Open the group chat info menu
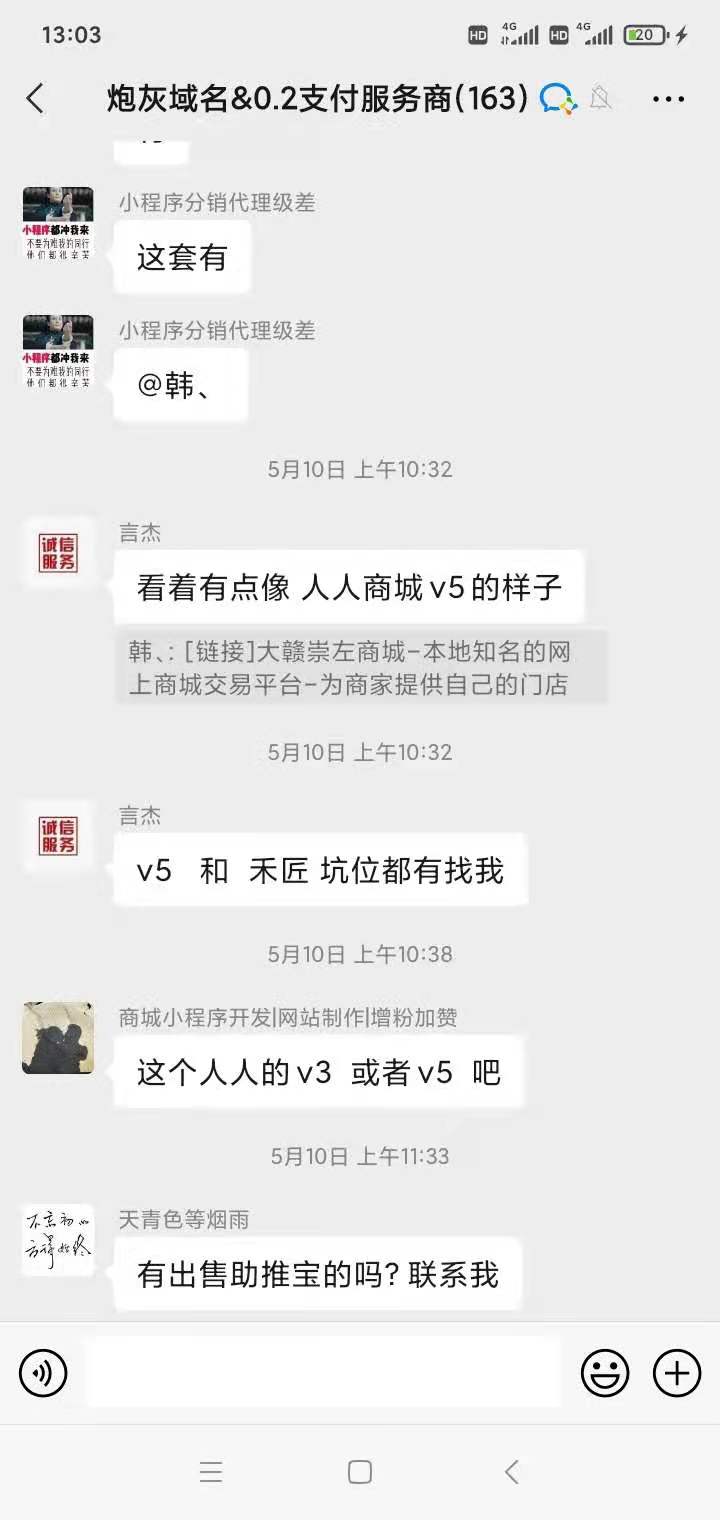This screenshot has width=720, height=1520. (668, 98)
